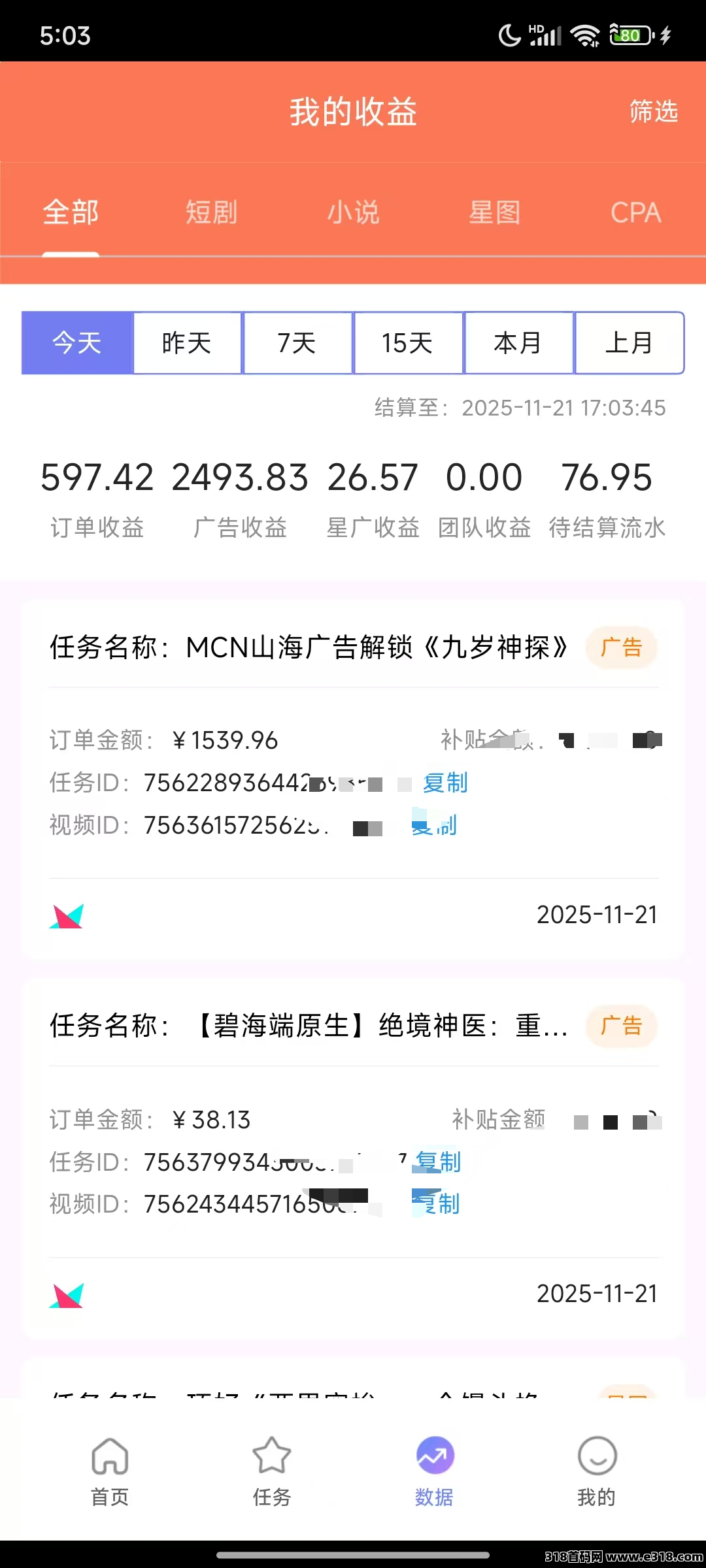The image size is (706, 1568).
Task: Copy the 任务ID of the 九岁神探 task
Action: (445, 783)
